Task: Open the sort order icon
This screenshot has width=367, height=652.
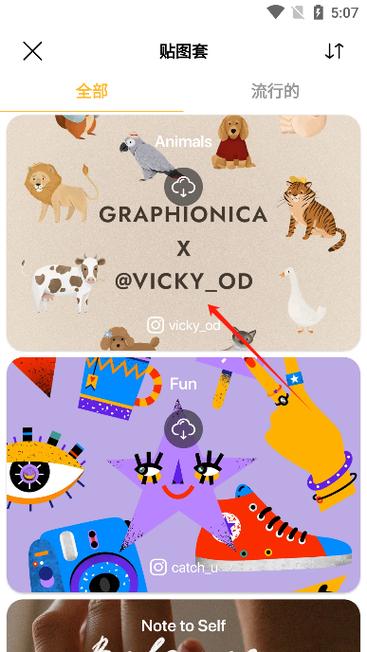Action: click(334, 52)
